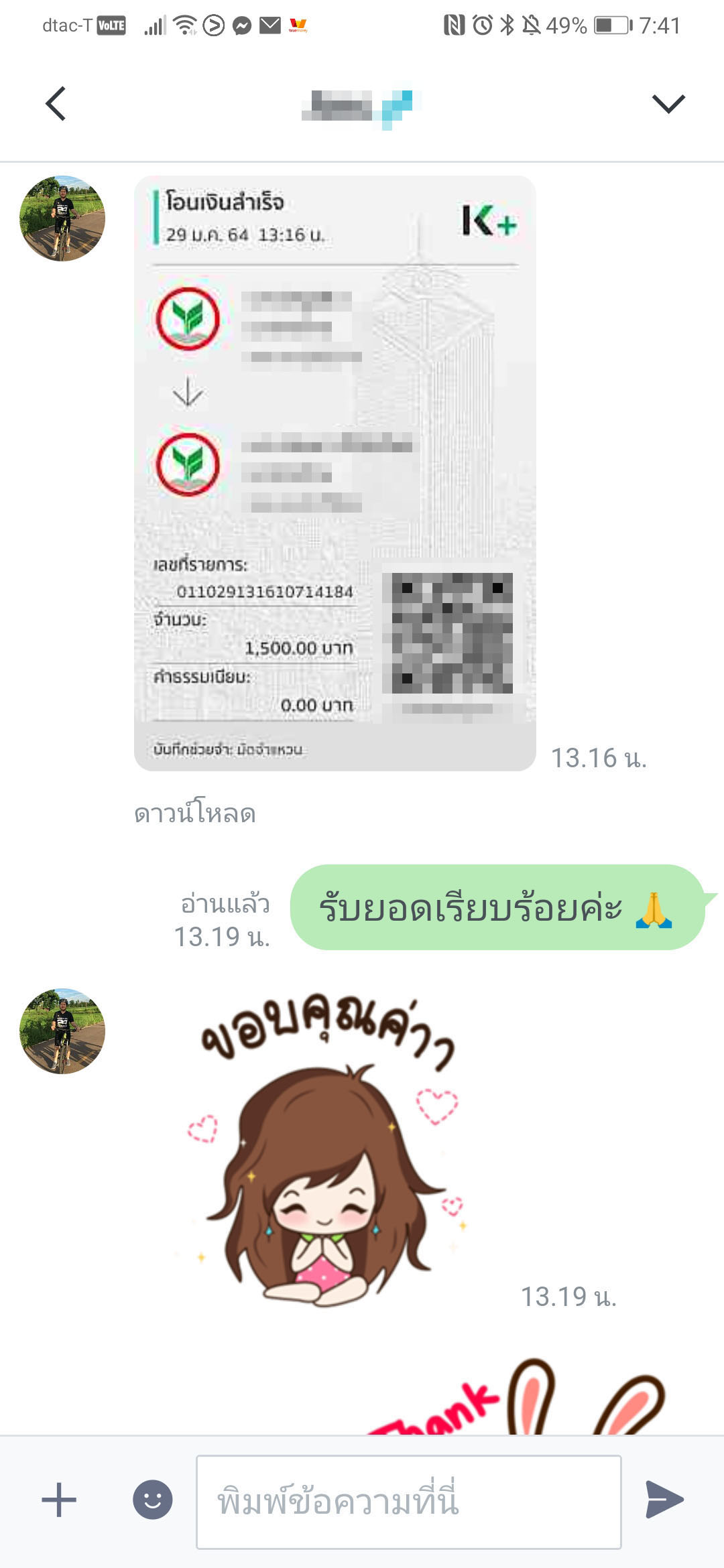Open sender's profile picture beside the slip
Viewport: 724px width, 1568px height.
pyautogui.click(x=62, y=218)
